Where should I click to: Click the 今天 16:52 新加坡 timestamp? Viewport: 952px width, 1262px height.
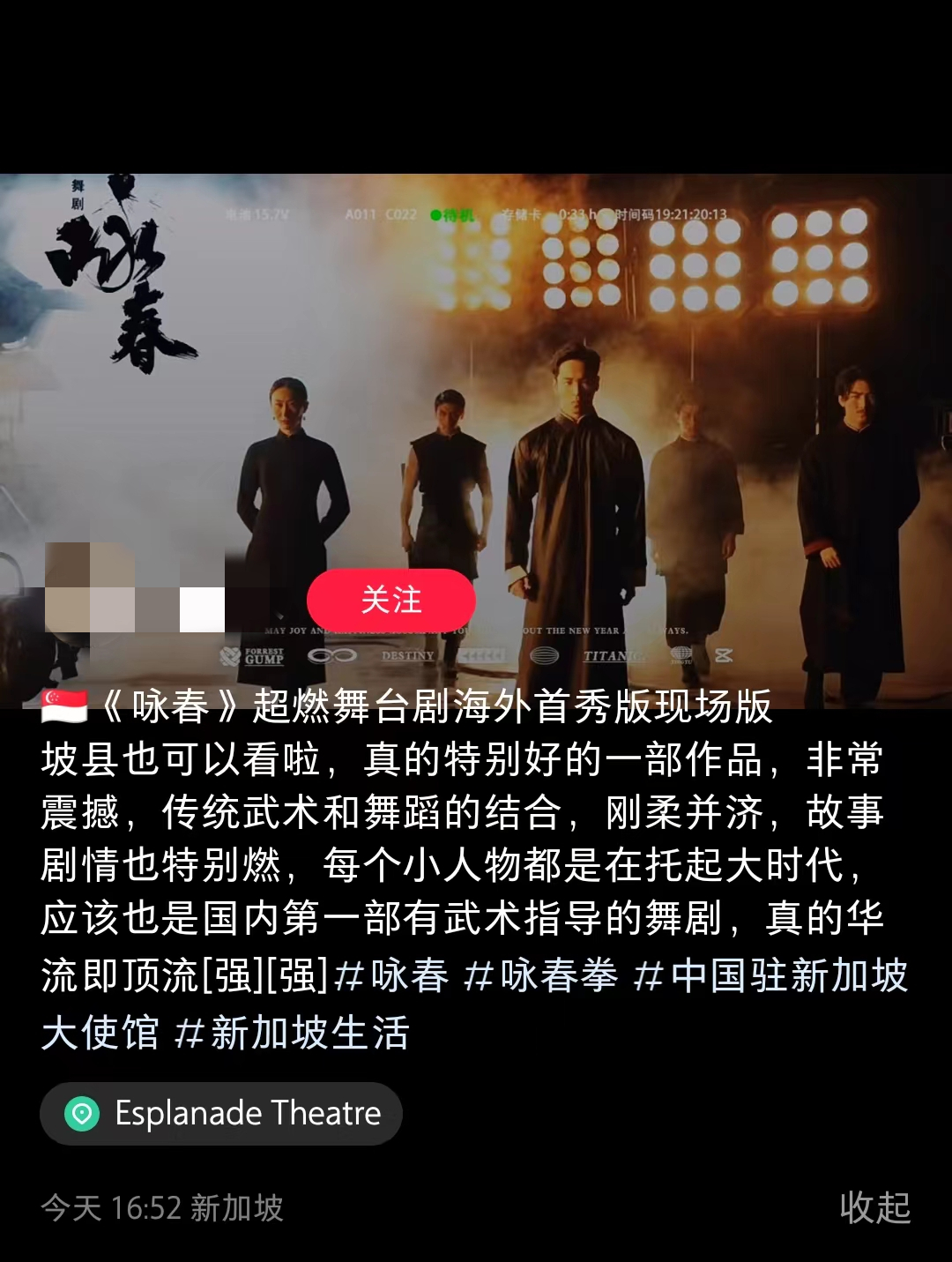(163, 1209)
